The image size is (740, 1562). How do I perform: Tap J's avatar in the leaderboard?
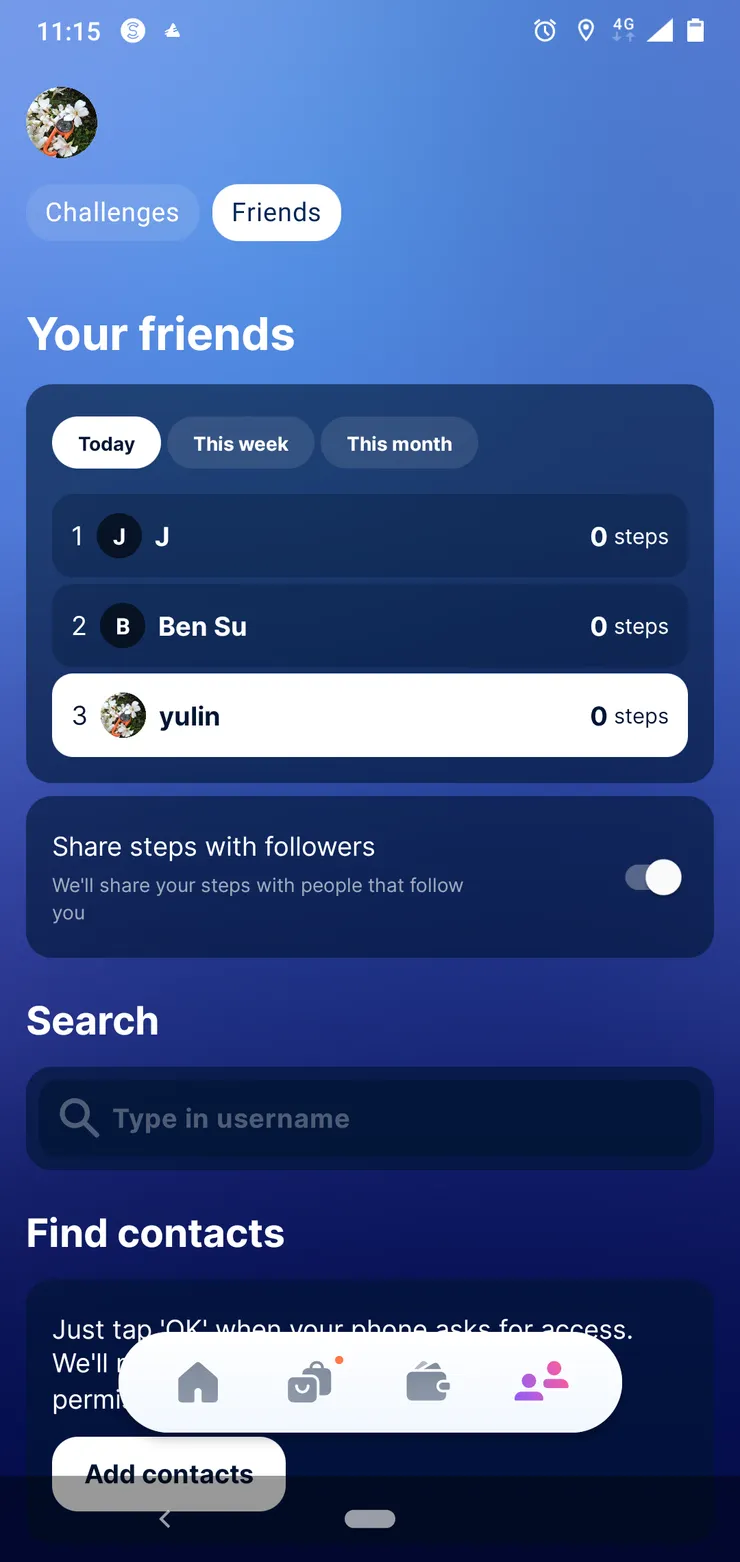click(x=119, y=535)
